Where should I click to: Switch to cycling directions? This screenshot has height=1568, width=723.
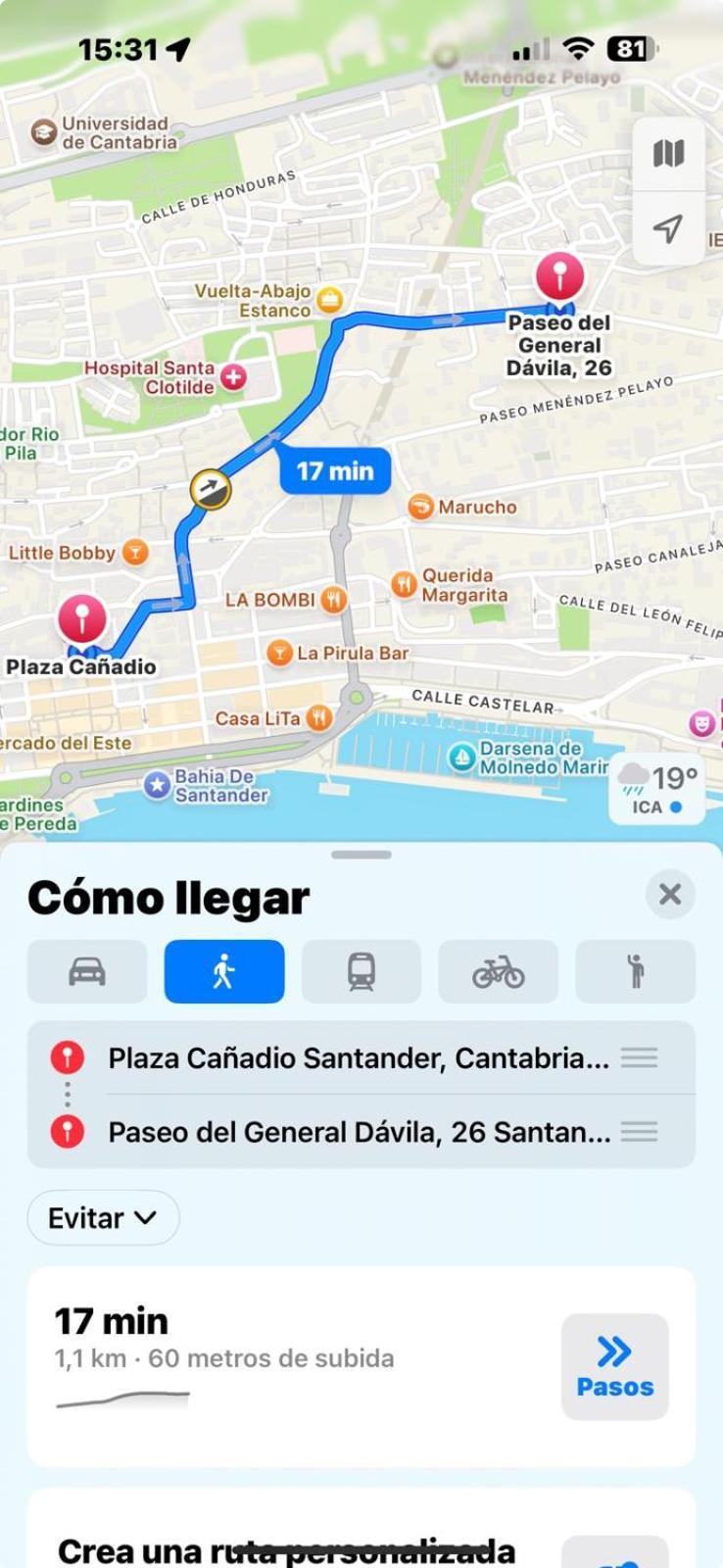coord(498,971)
